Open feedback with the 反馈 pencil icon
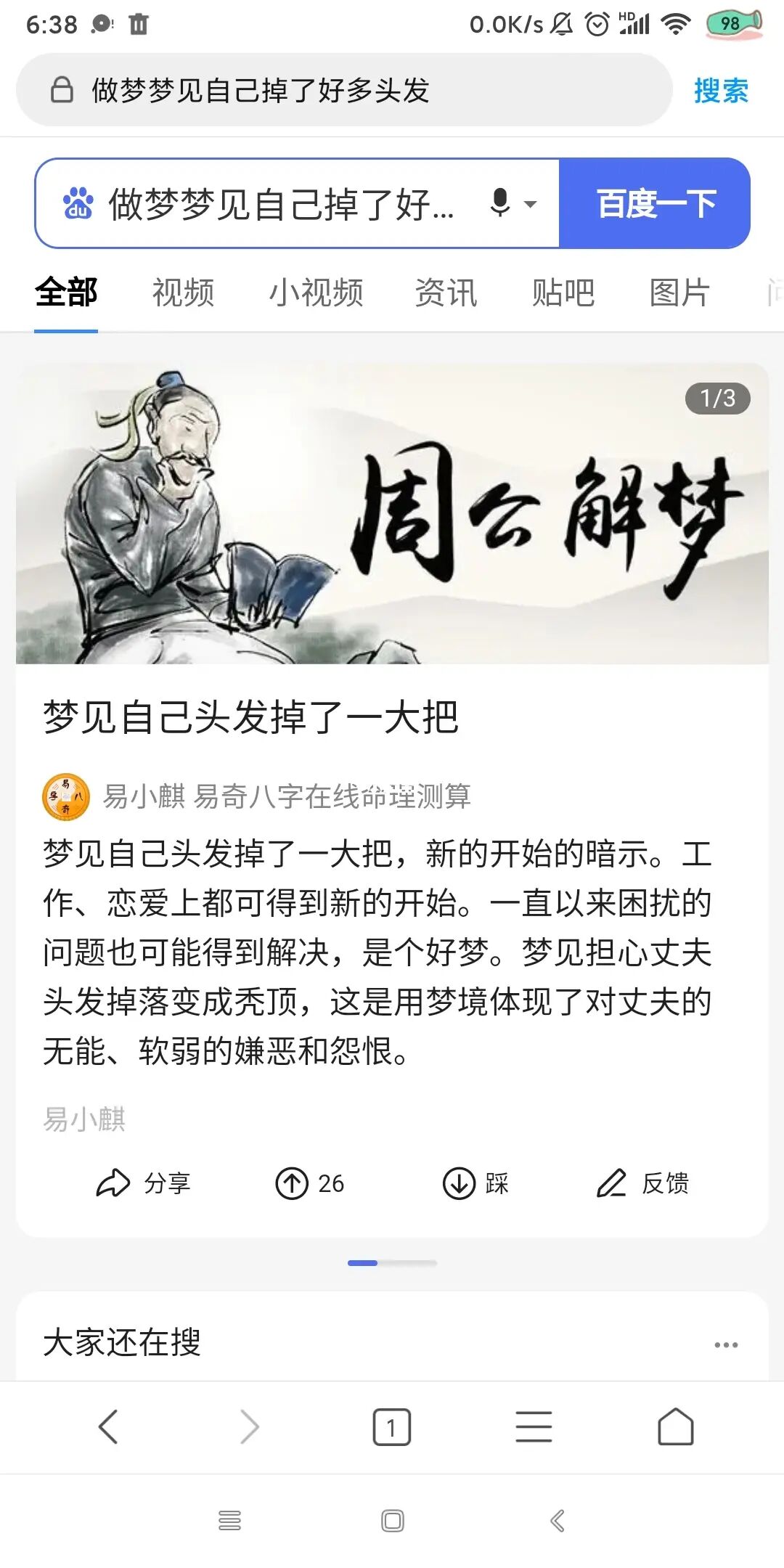Viewport: 784px width, 1568px height. [645, 1183]
